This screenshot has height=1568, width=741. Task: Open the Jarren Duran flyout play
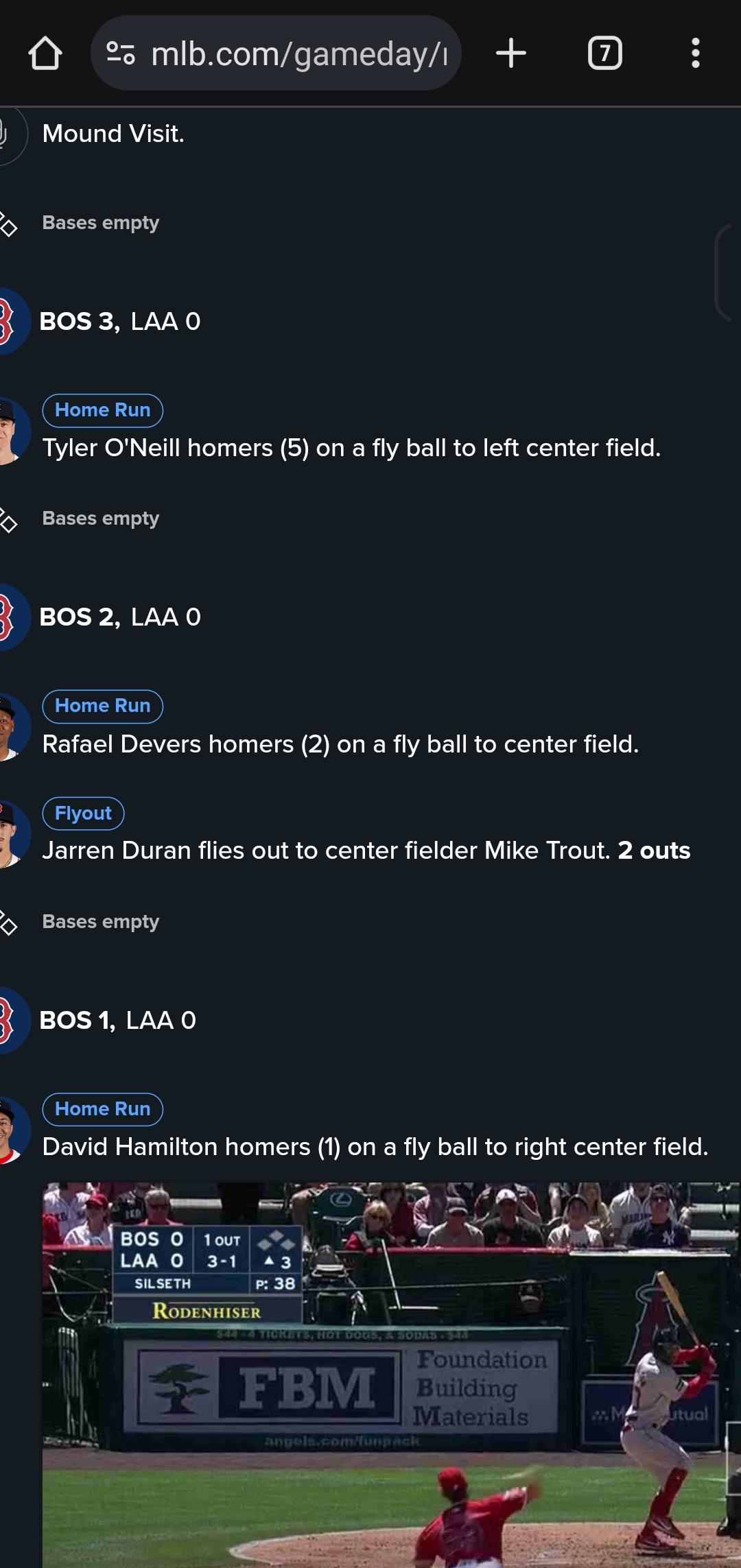tap(366, 851)
